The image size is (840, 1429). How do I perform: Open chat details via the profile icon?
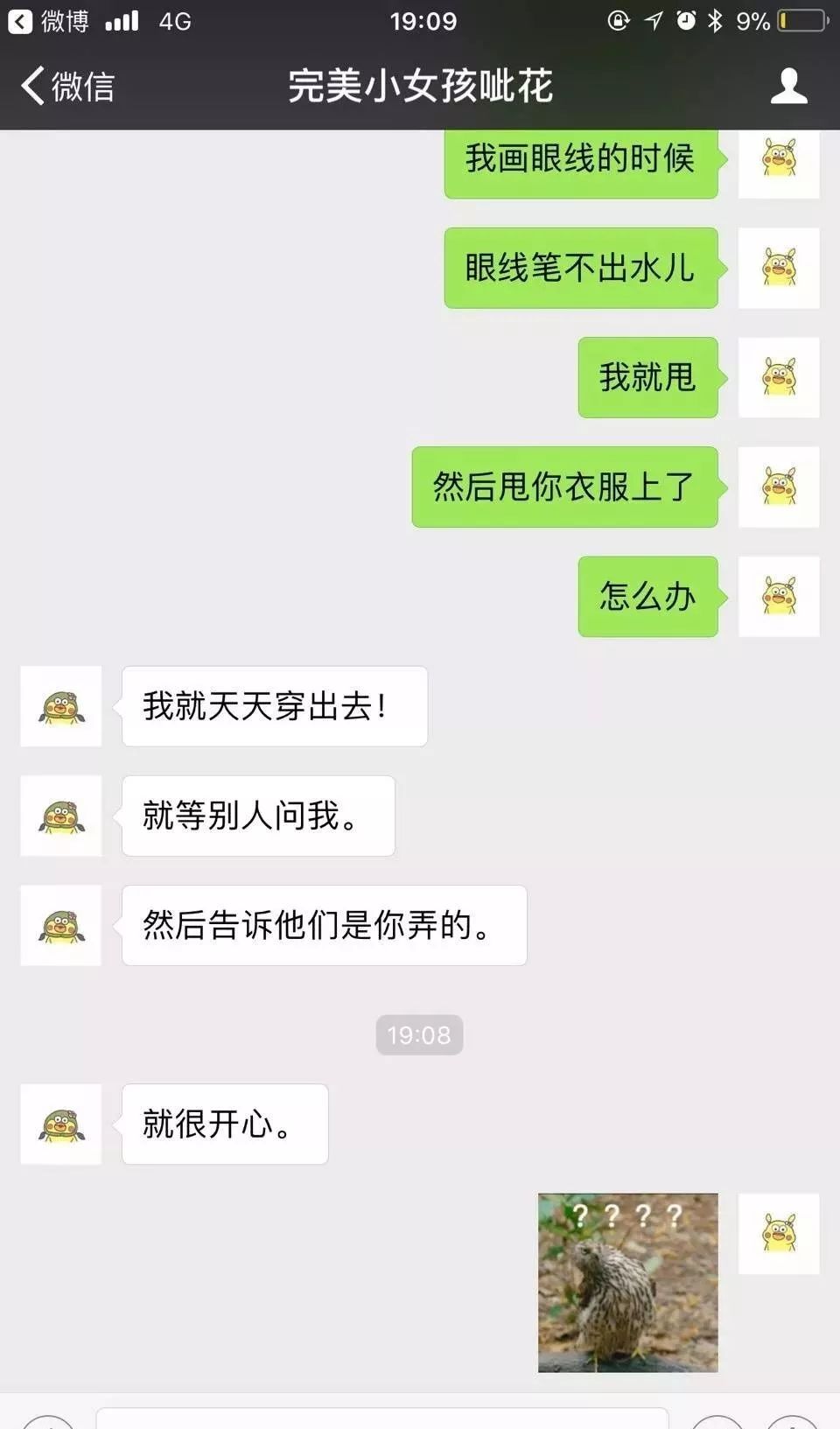click(x=787, y=87)
